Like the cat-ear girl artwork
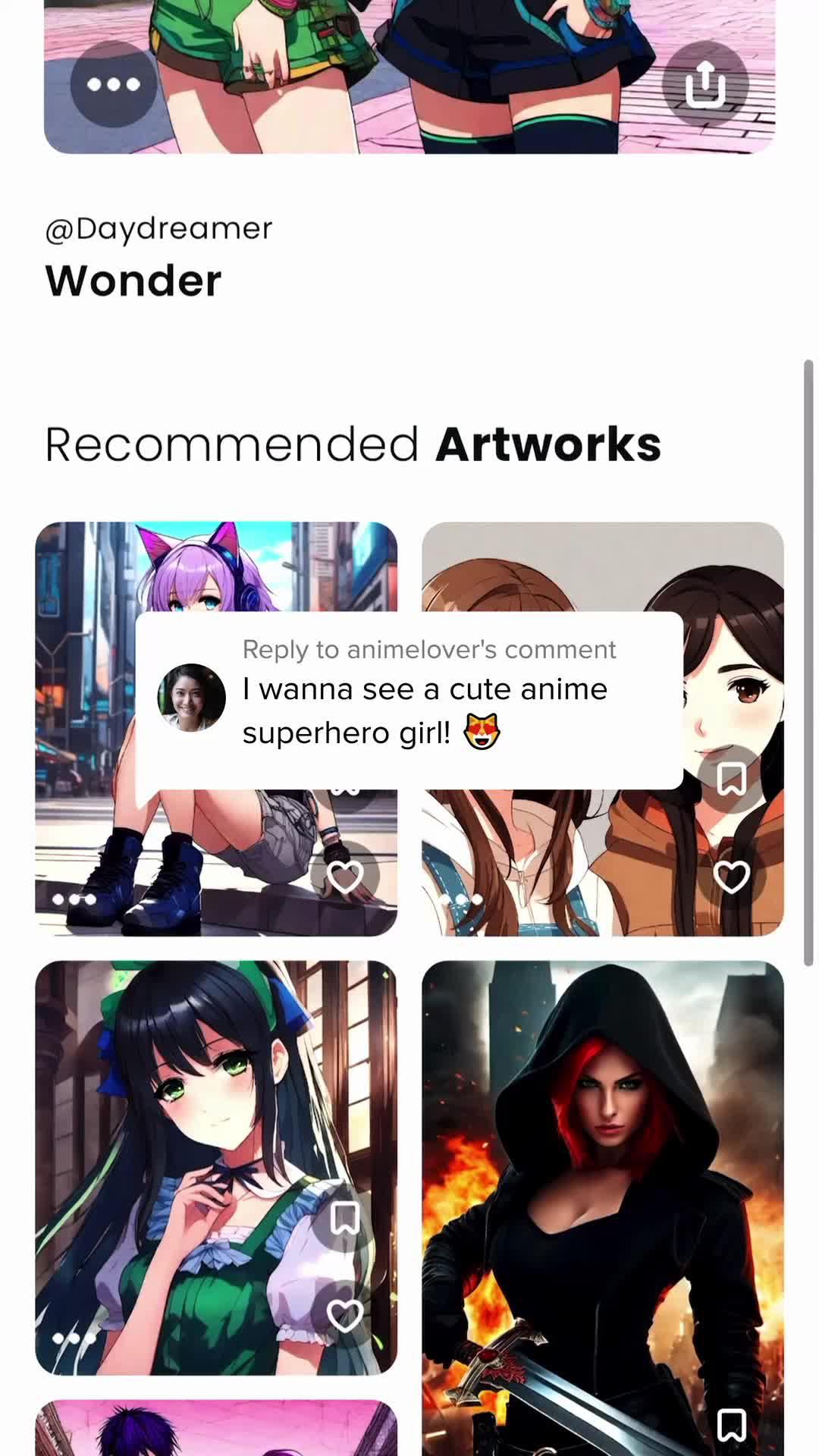Screen dimensions: 819x1456 [x=345, y=876]
